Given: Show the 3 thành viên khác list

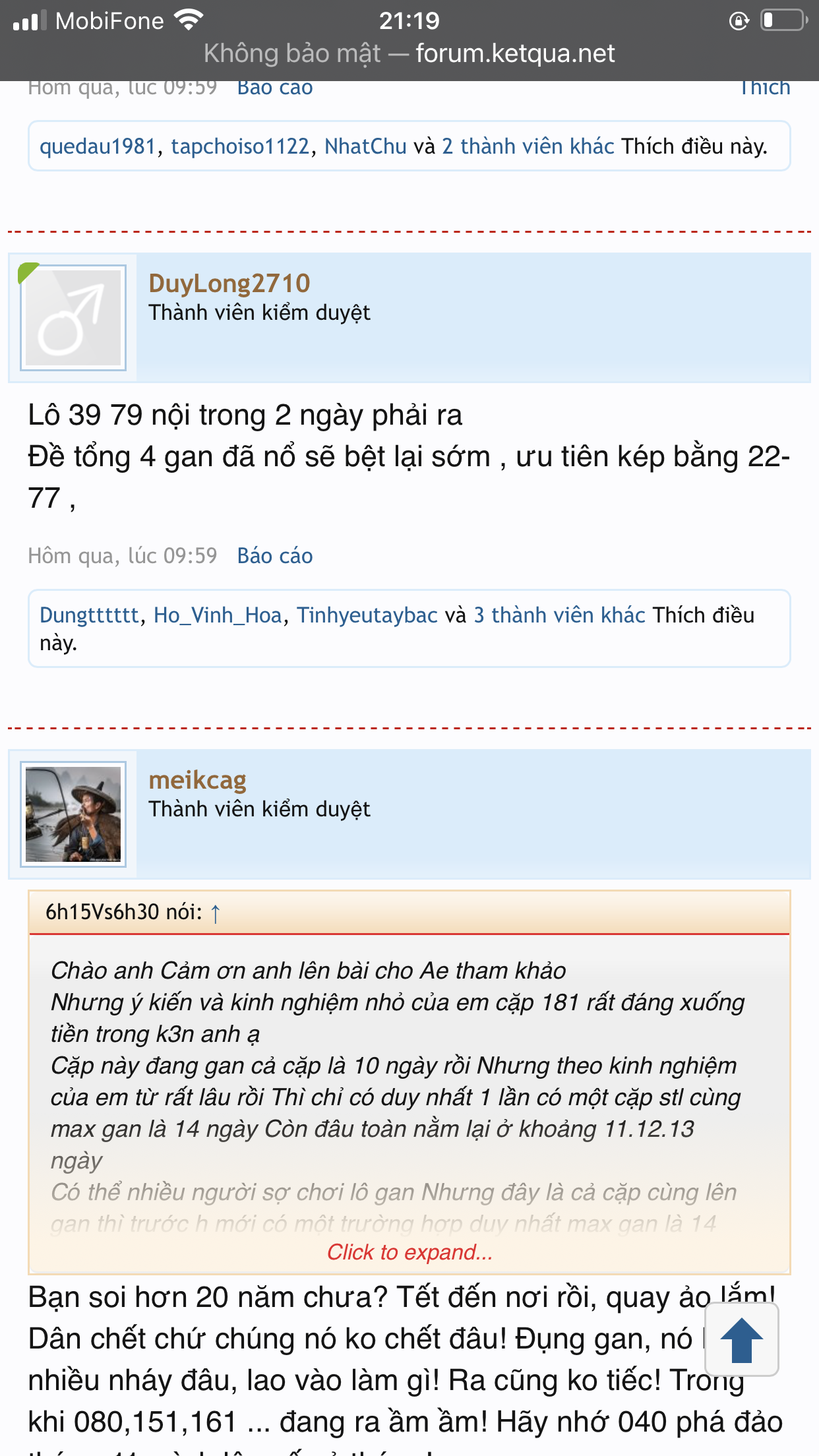Looking at the screenshot, I should click(x=560, y=615).
